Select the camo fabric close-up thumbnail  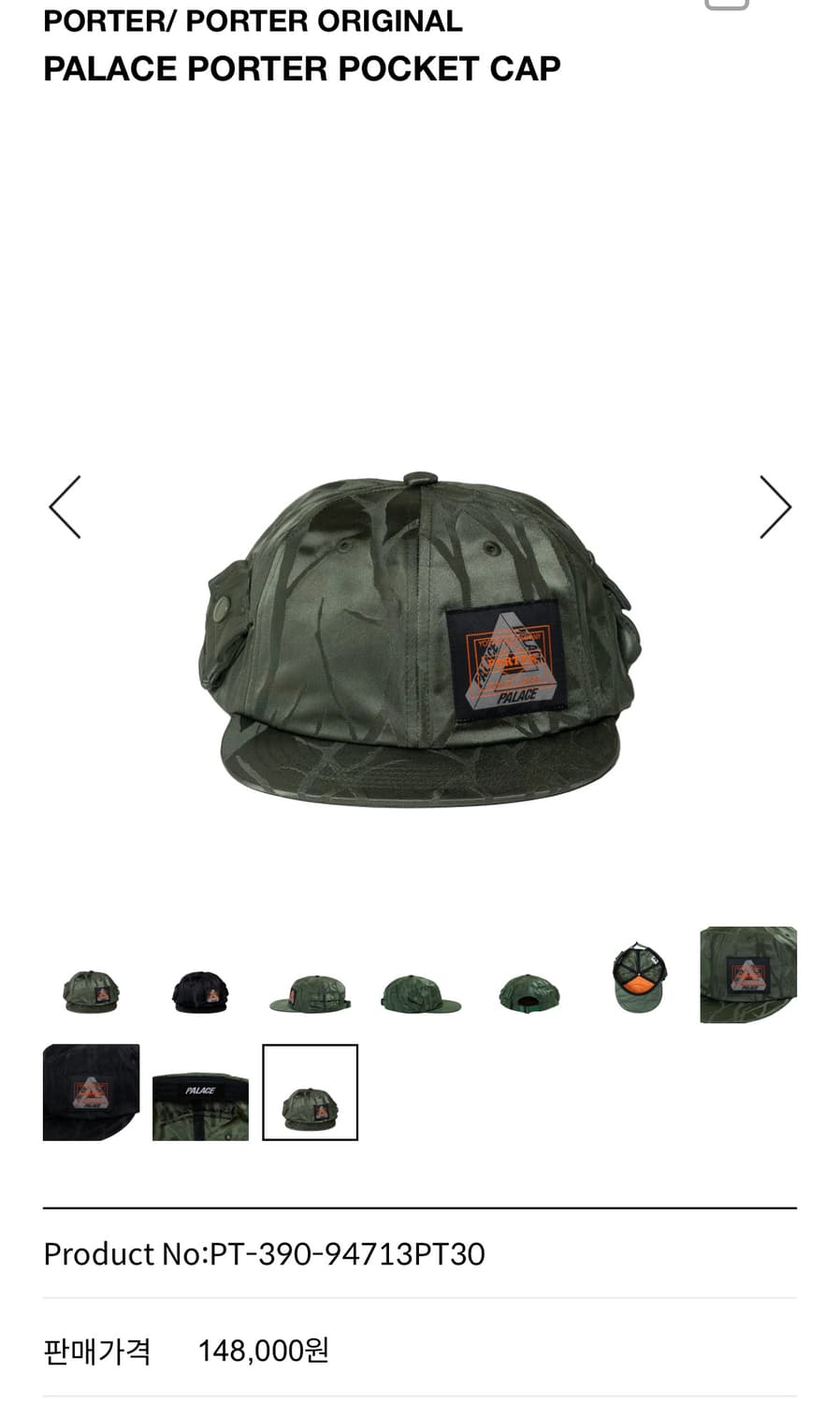[x=746, y=976]
